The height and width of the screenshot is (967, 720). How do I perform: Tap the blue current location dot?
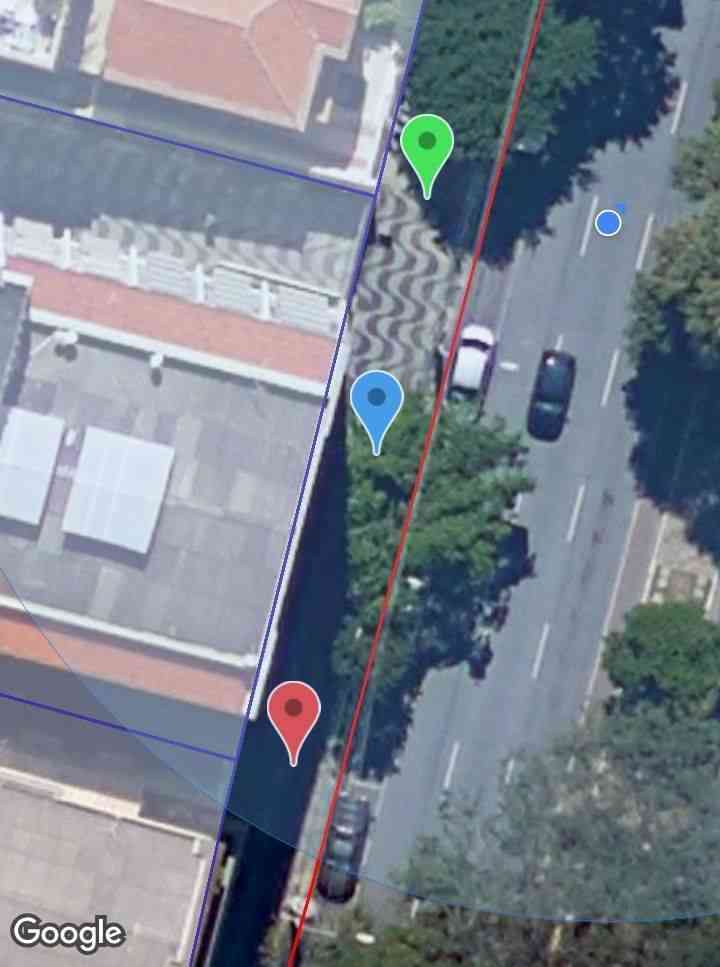pyautogui.click(x=608, y=222)
